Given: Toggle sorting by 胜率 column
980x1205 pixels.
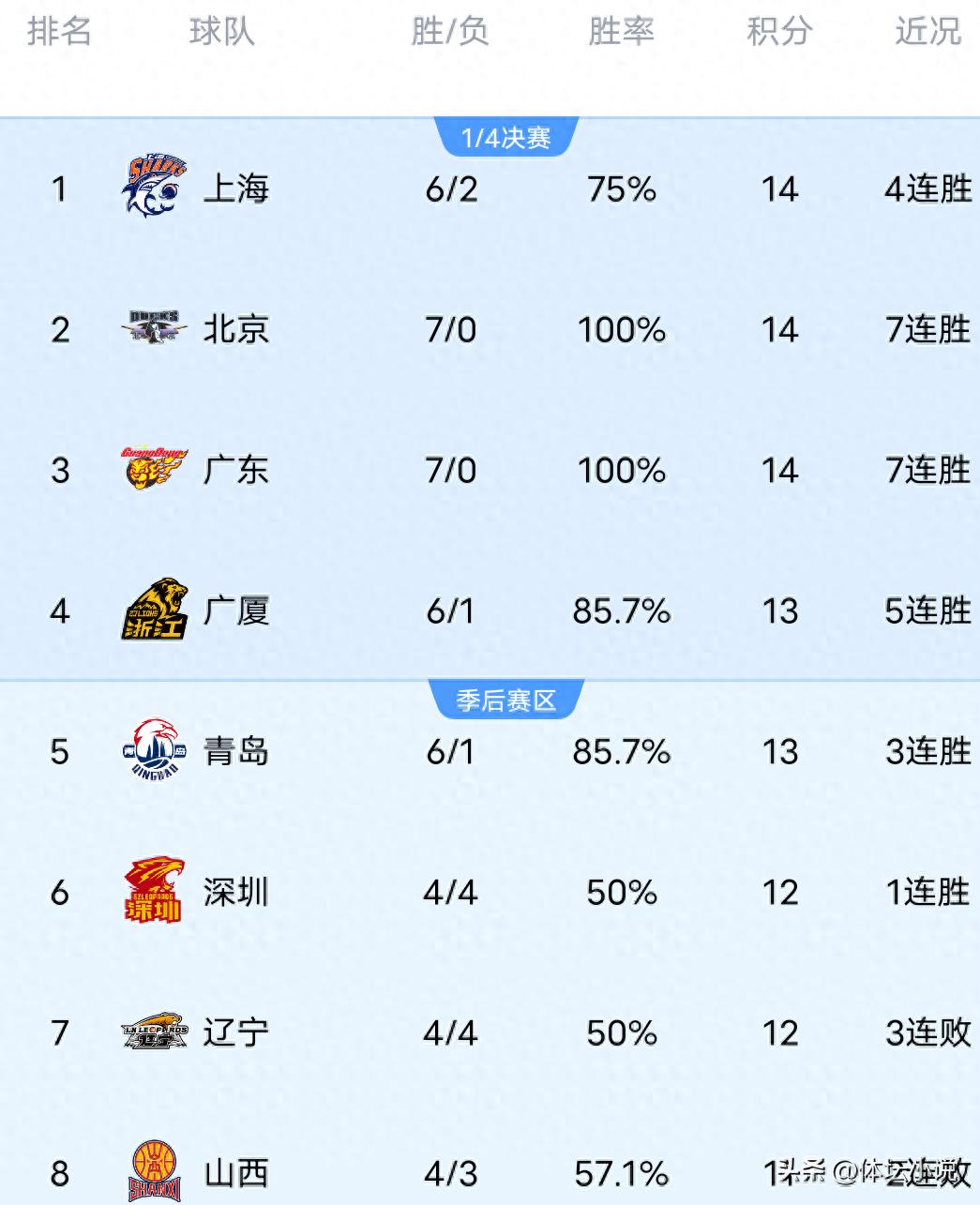Looking at the screenshot, I should (x=621, y=33).
